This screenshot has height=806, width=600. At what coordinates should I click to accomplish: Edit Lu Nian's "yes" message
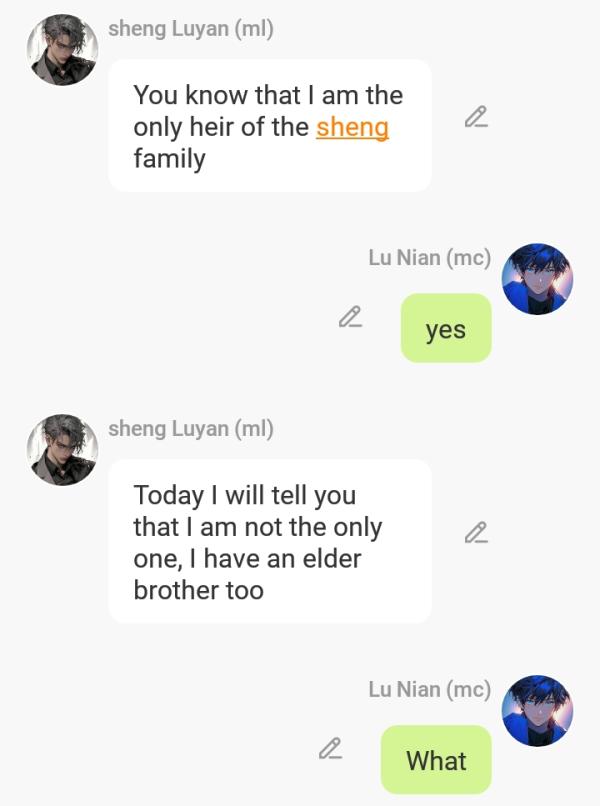[x=350, y=318]
